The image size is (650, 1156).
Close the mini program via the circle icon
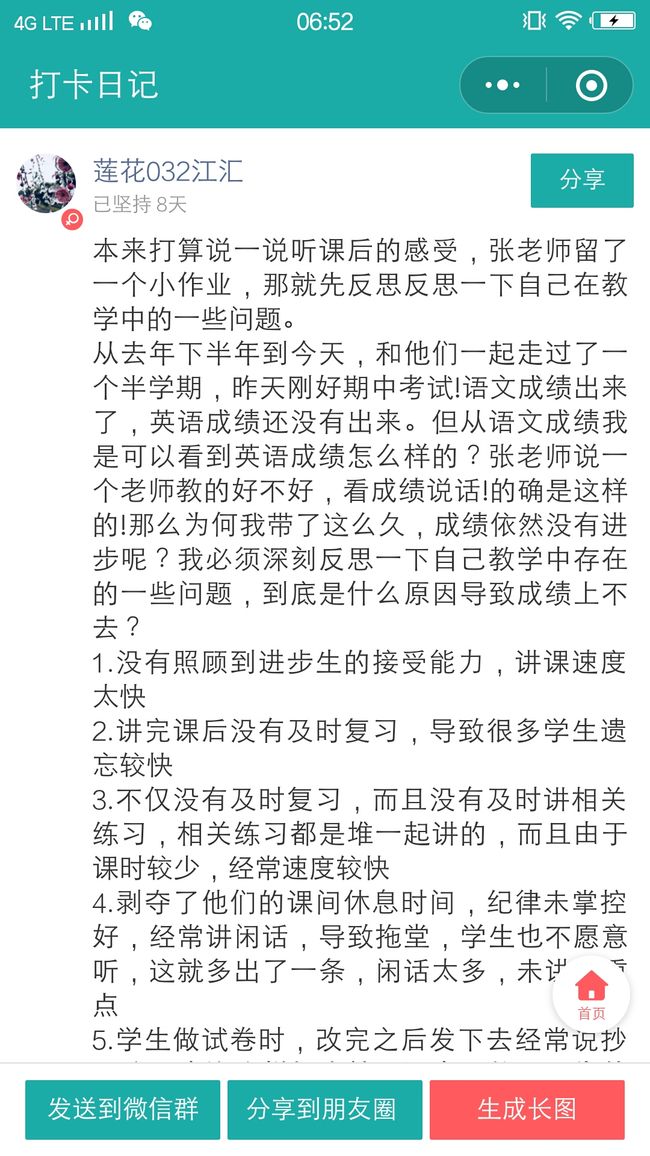[x=591, y=86]
